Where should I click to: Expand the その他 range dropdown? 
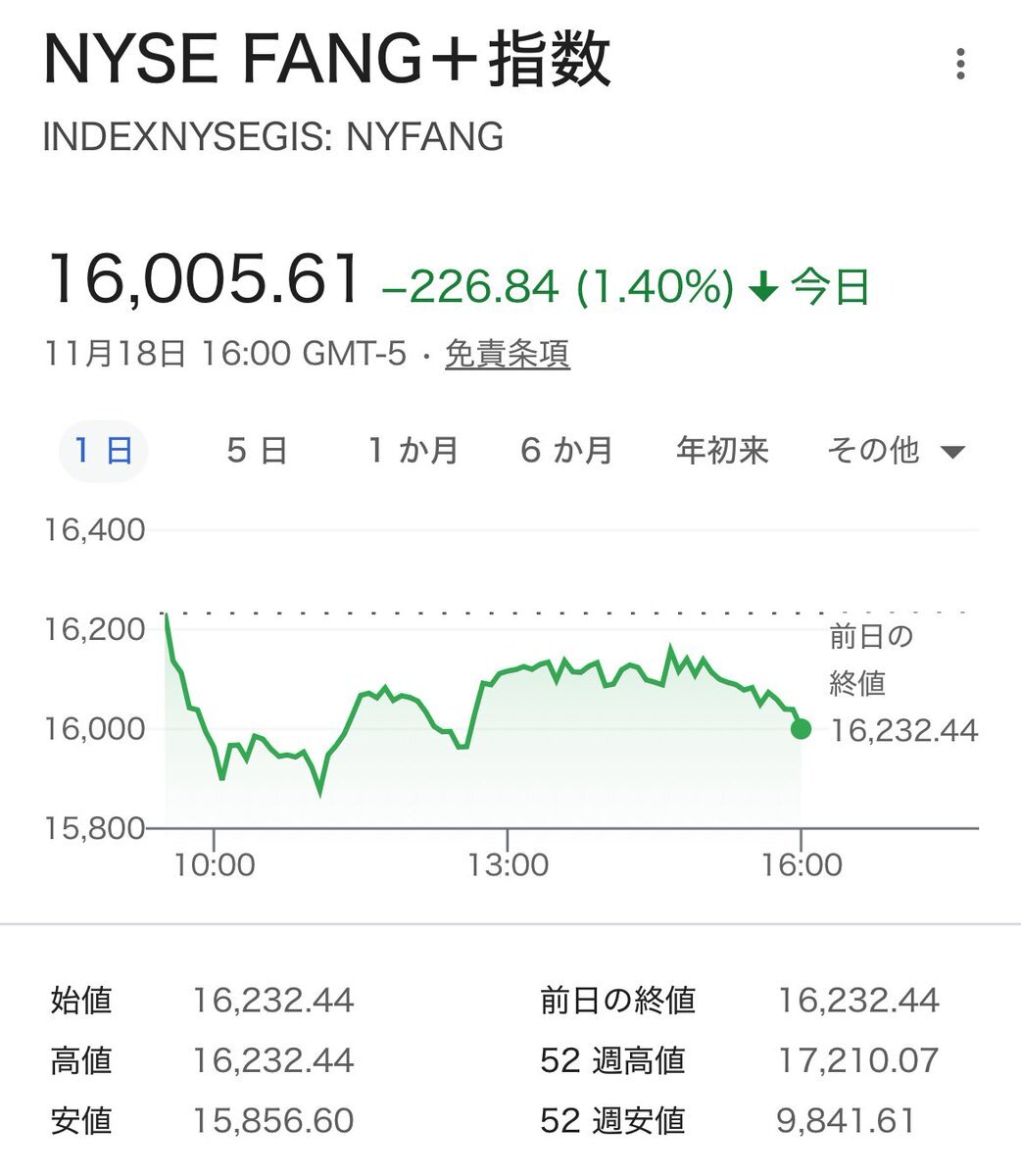(896, 451)
